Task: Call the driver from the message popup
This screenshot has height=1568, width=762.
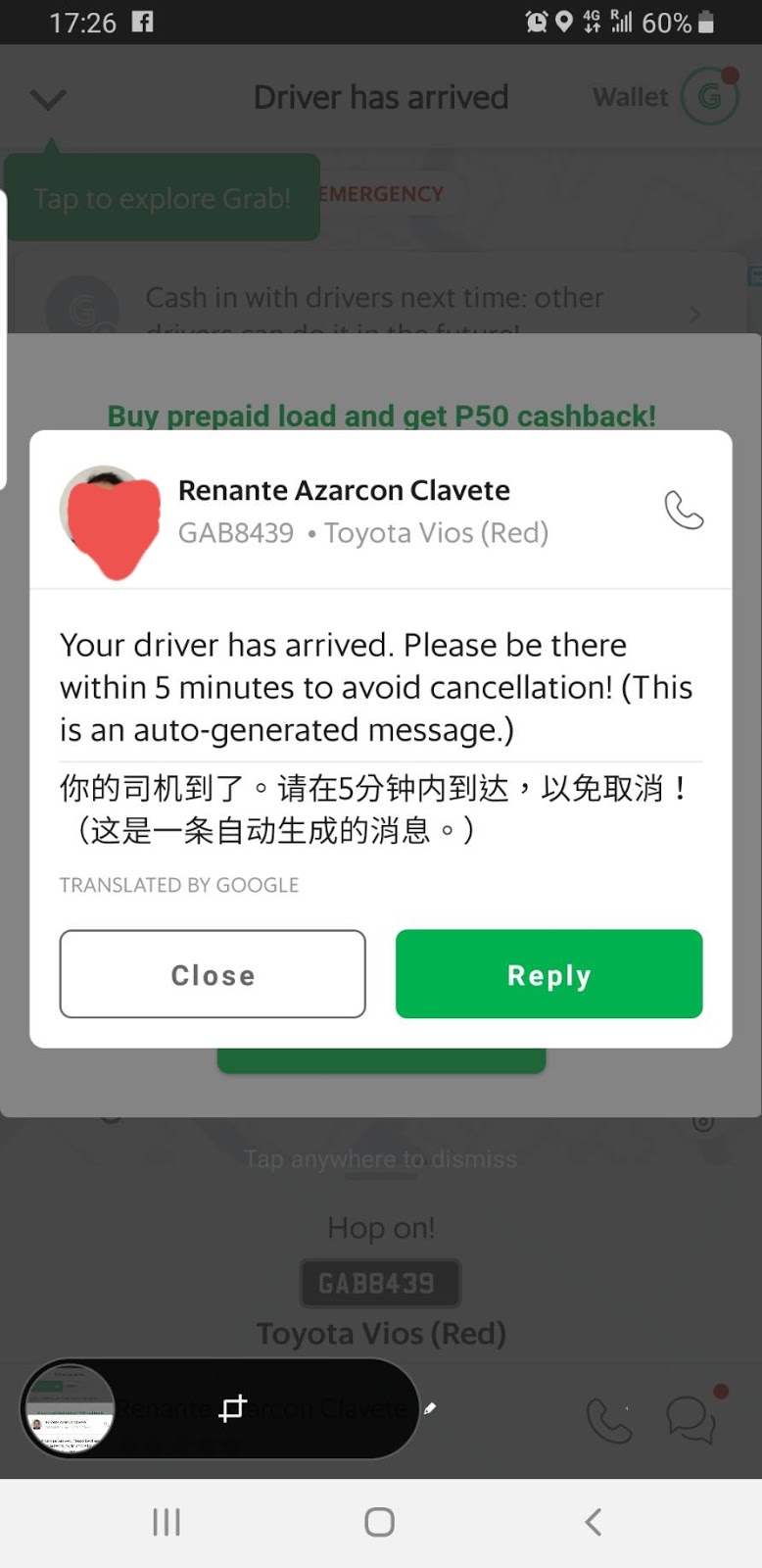Action: (x=684, y=510)
